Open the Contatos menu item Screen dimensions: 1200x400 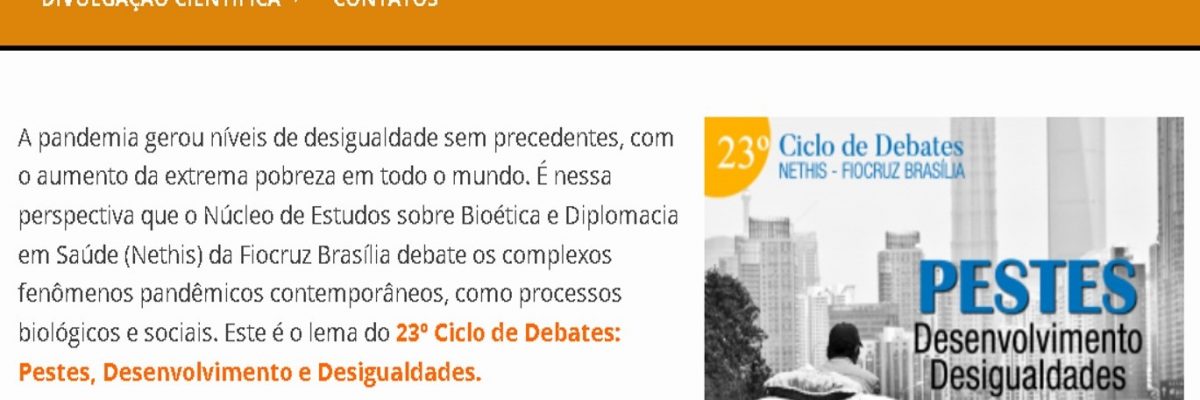pos(385,4)
